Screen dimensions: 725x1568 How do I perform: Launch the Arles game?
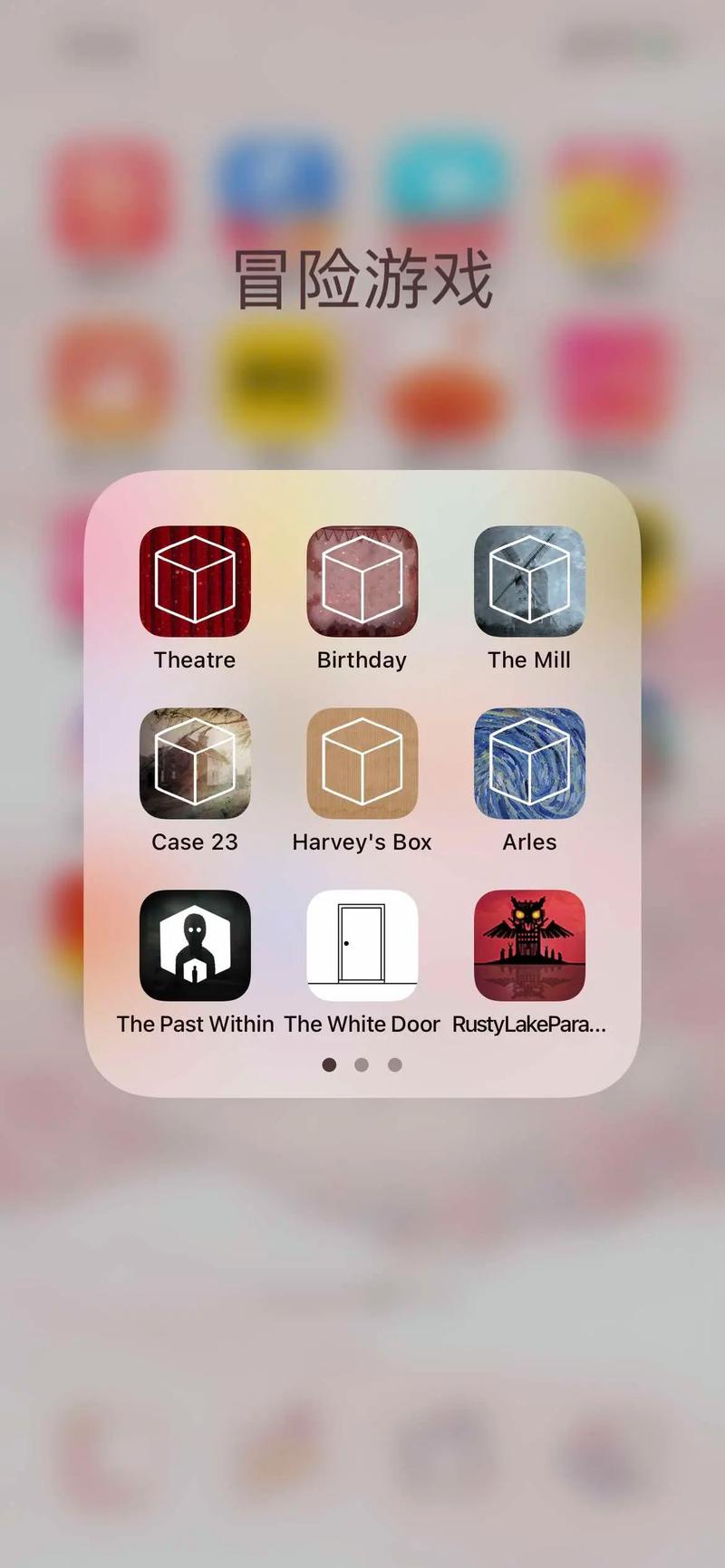tap(529, 764)
